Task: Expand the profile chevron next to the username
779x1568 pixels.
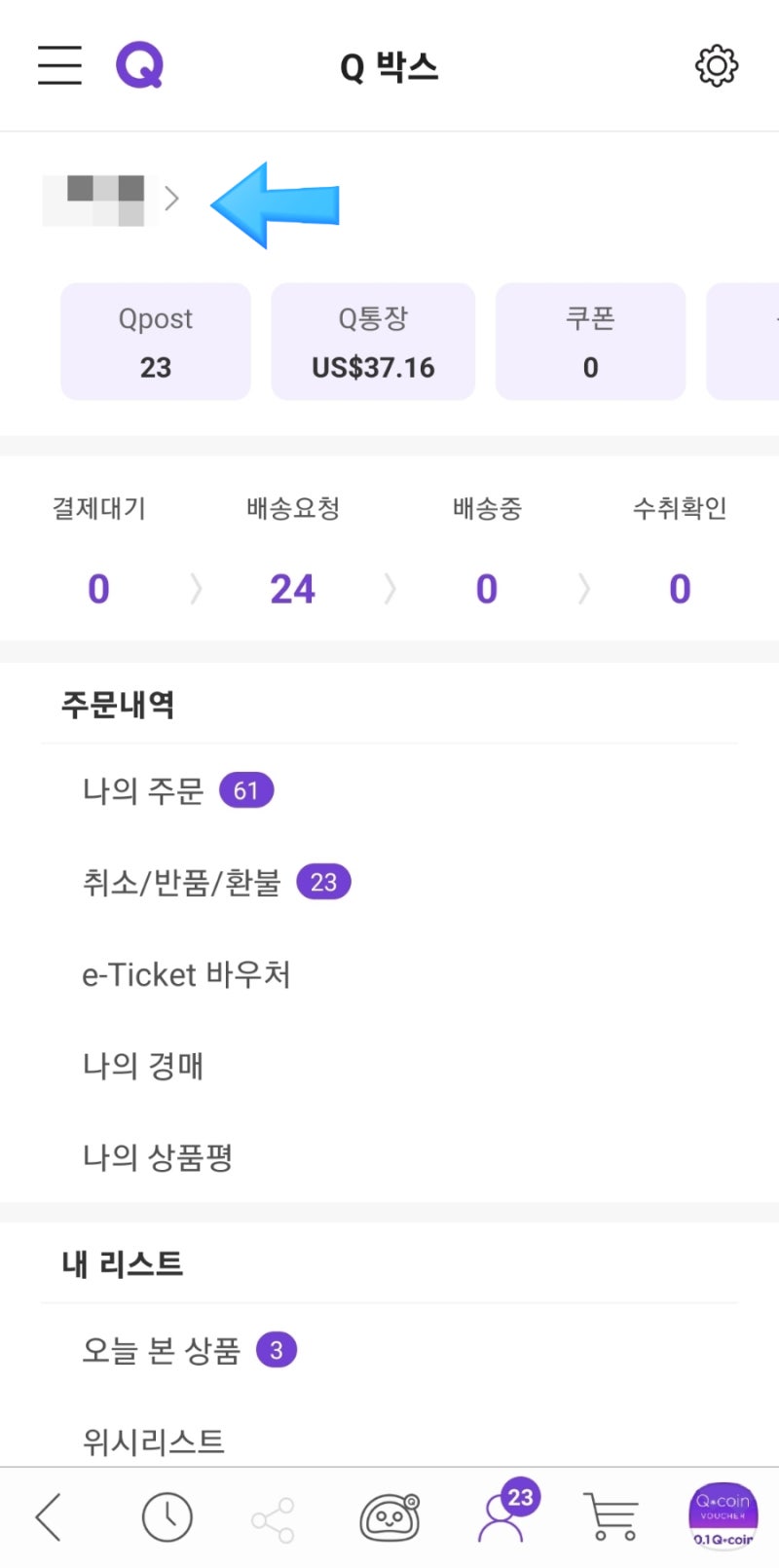Action: coord(172,199)
